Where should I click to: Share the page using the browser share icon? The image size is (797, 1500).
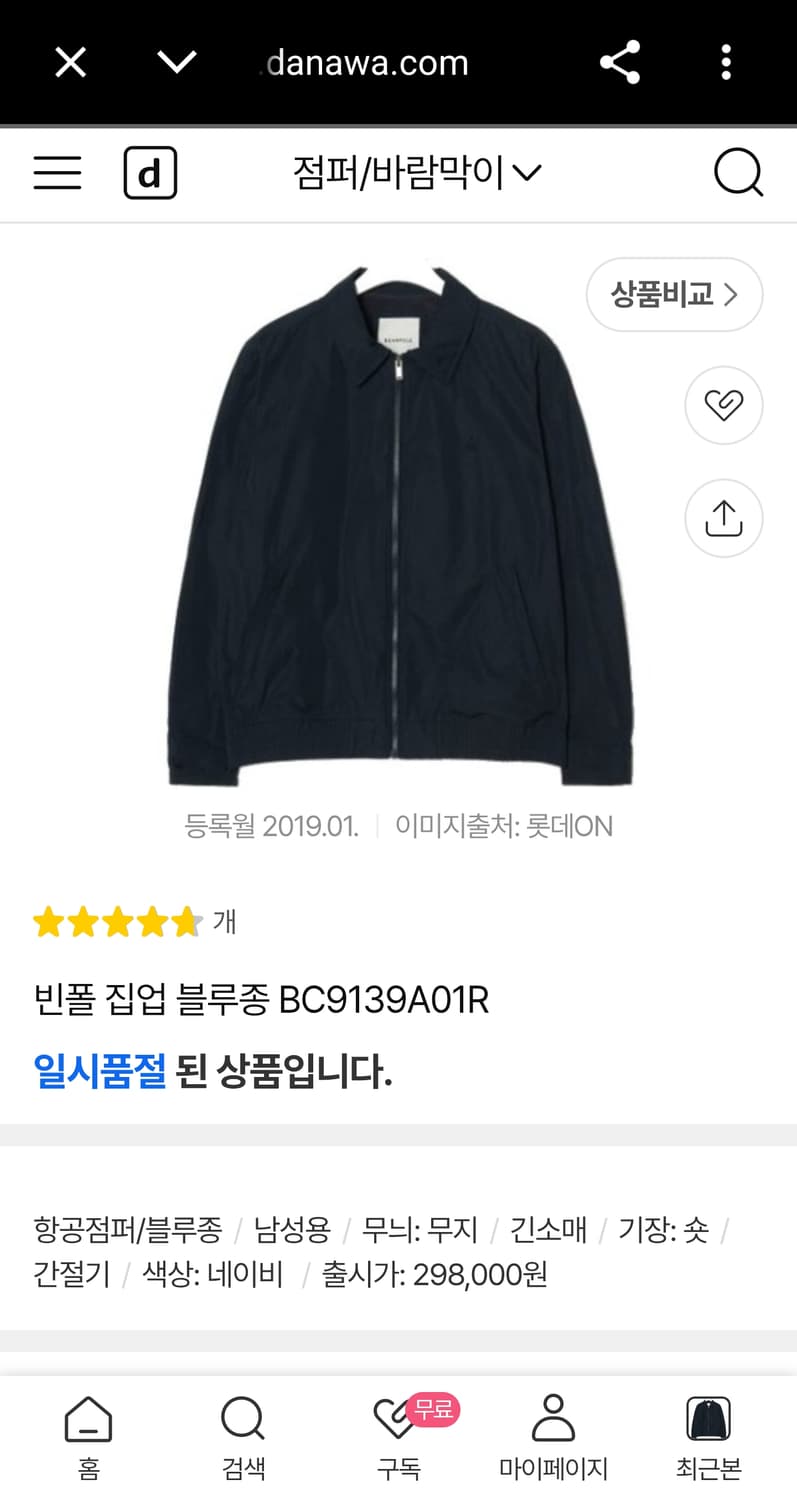click(x=620, y=62)
